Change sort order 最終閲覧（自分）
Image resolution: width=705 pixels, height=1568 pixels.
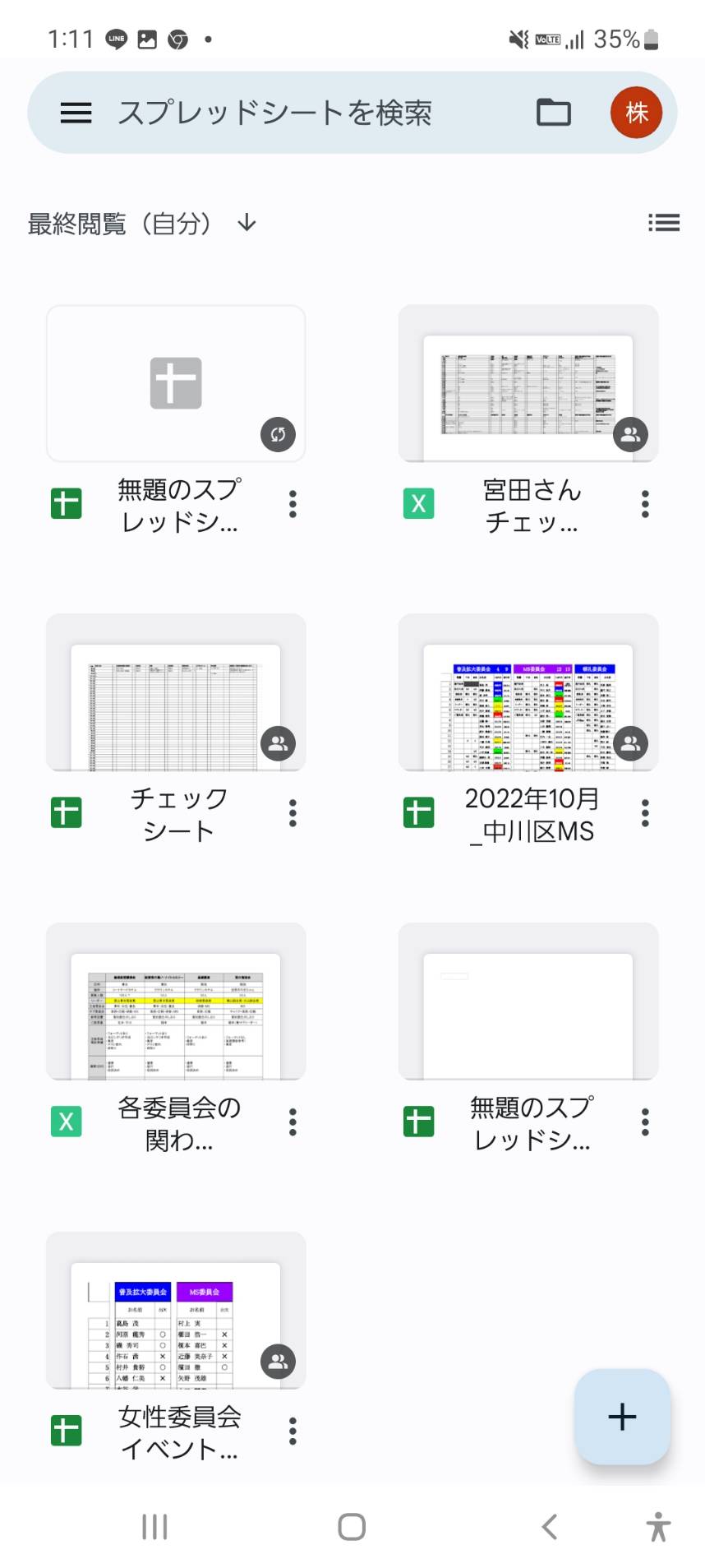142,223
